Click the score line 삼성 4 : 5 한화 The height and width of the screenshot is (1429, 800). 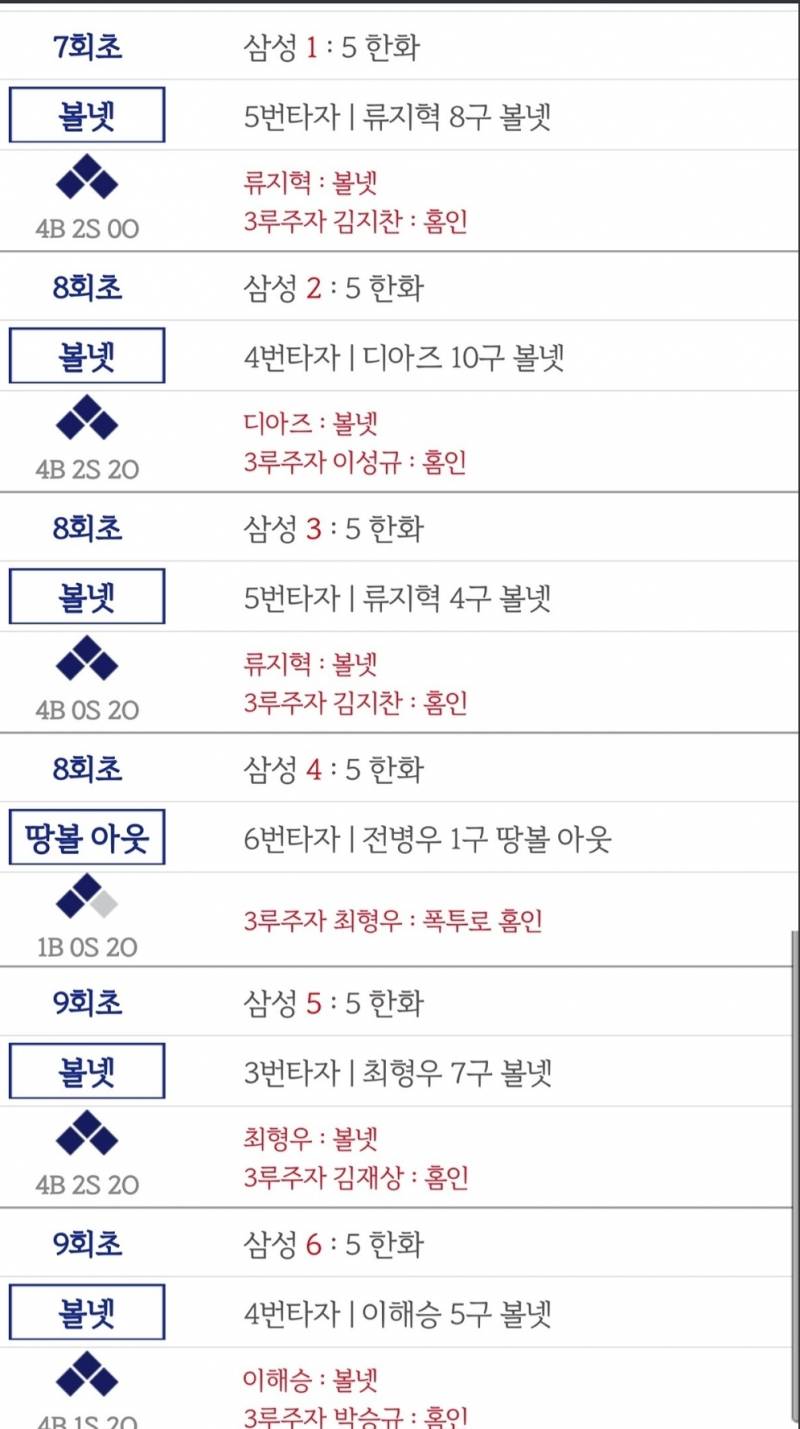point(330,769)
